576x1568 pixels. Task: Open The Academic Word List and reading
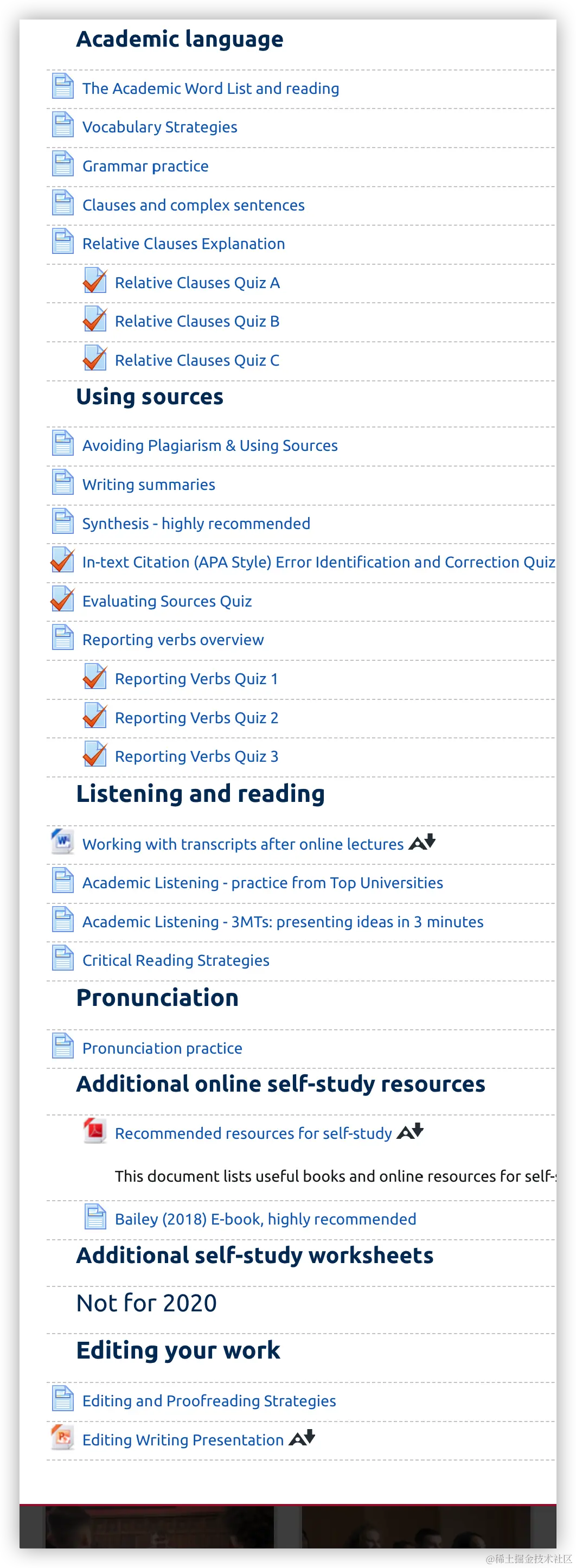pyautogui.click(x=210, y=89)
